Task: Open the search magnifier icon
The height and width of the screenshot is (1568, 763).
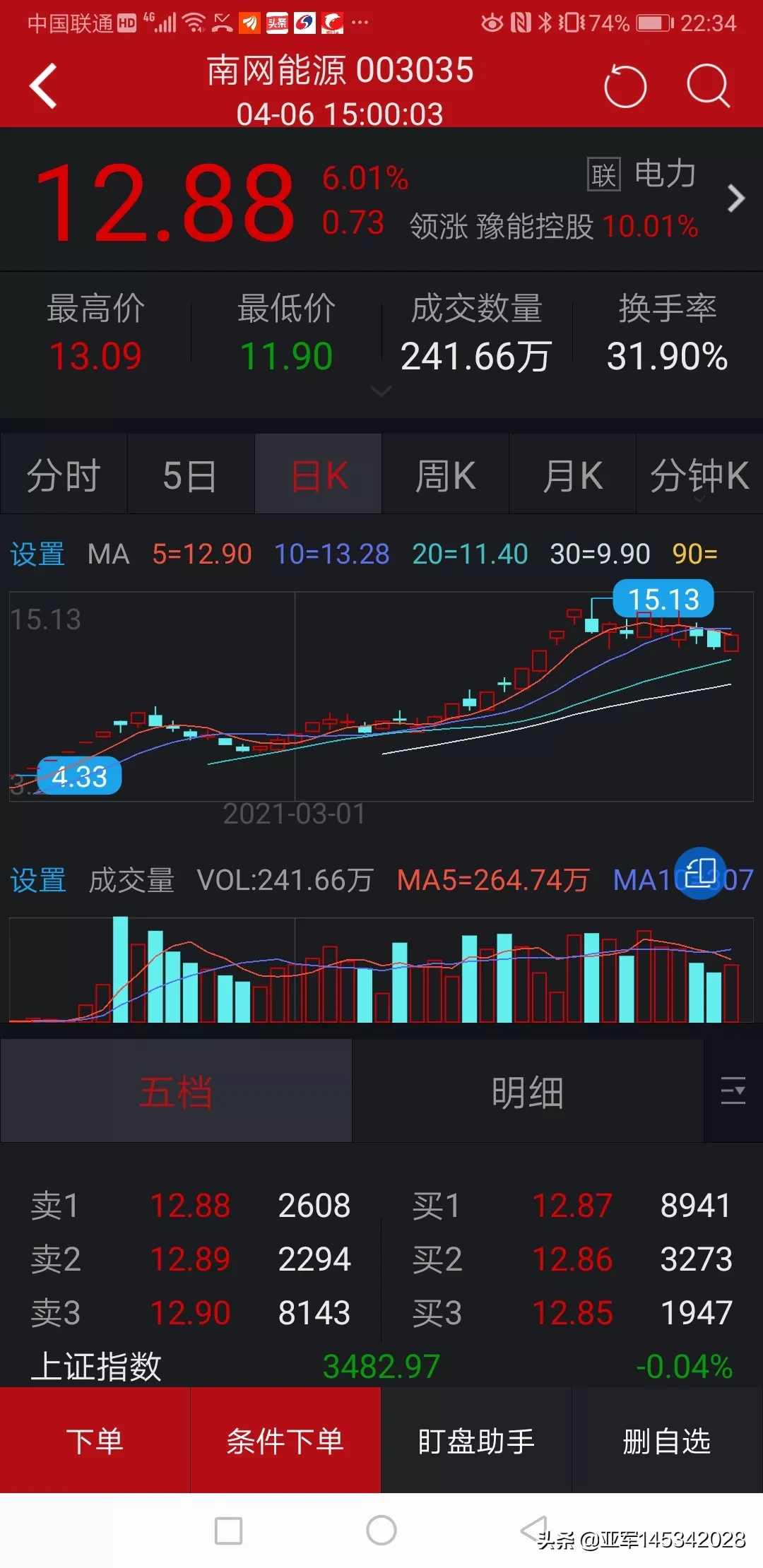Action: pos(708,86)
